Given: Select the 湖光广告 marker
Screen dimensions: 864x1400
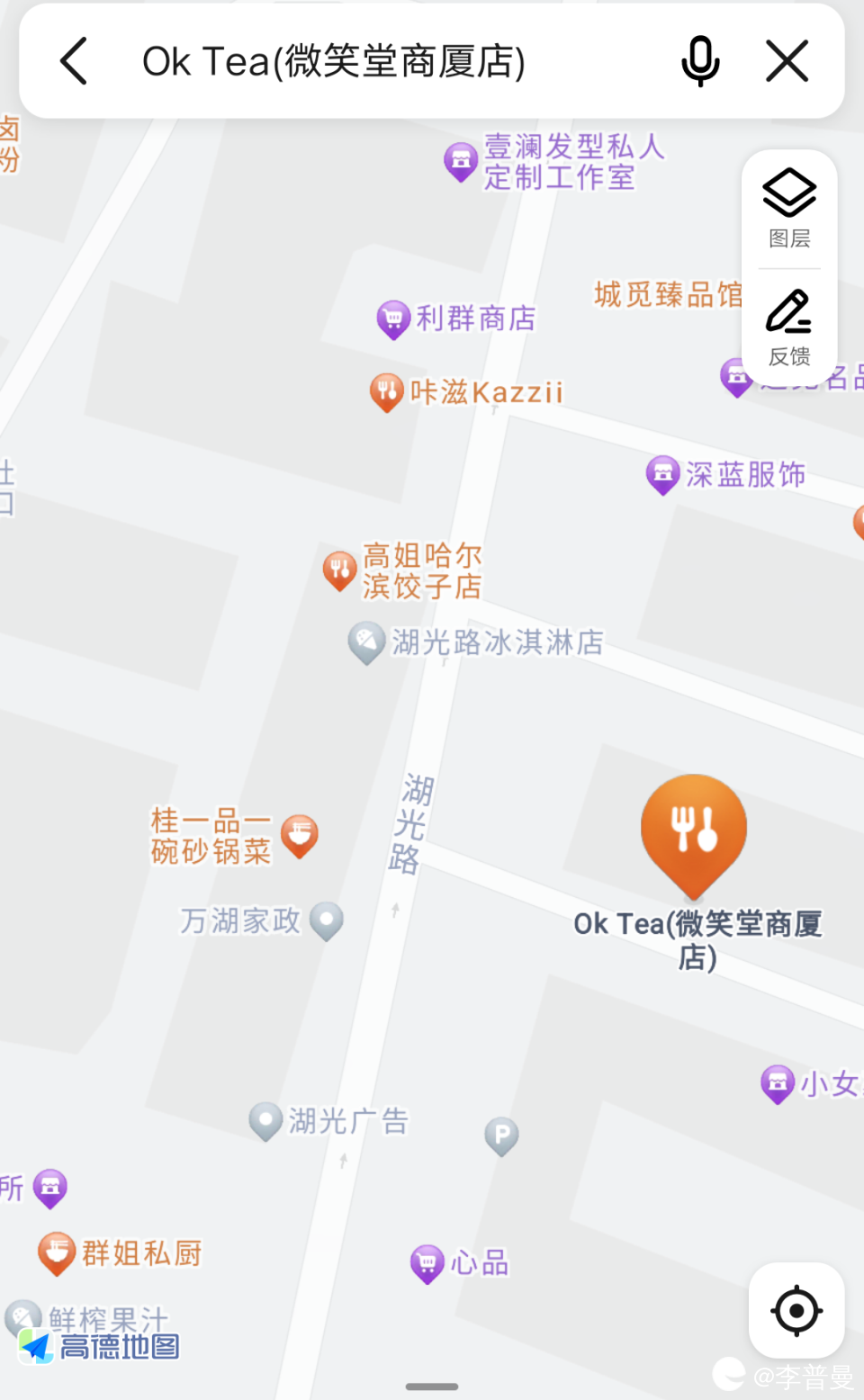Looking at the screenshot, I should 265,1121.
